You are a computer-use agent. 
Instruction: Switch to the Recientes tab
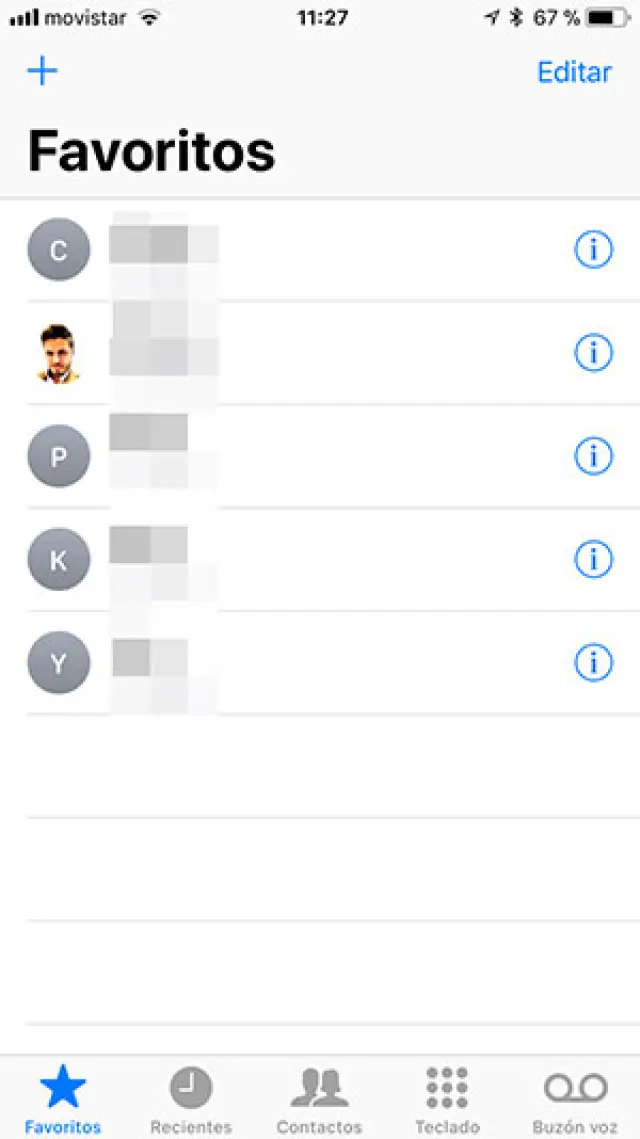(191, 1098)
